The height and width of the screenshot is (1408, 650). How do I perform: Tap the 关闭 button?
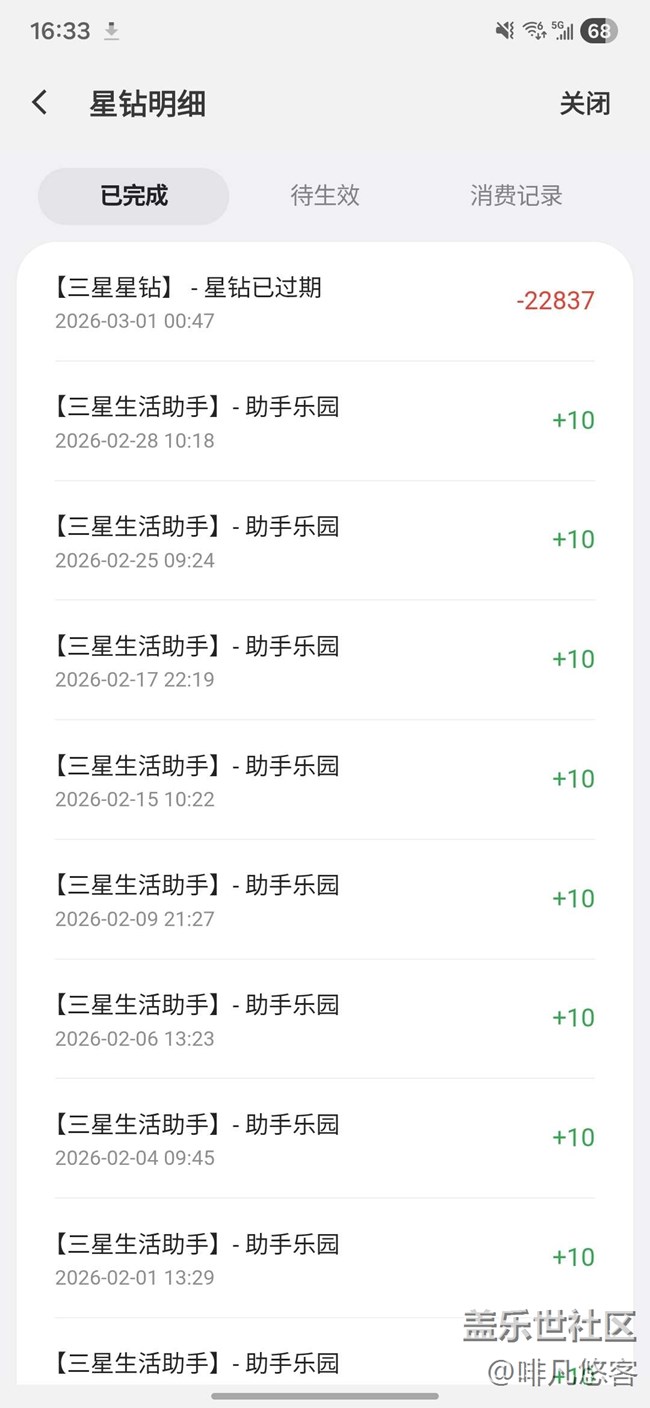(584, 104)
